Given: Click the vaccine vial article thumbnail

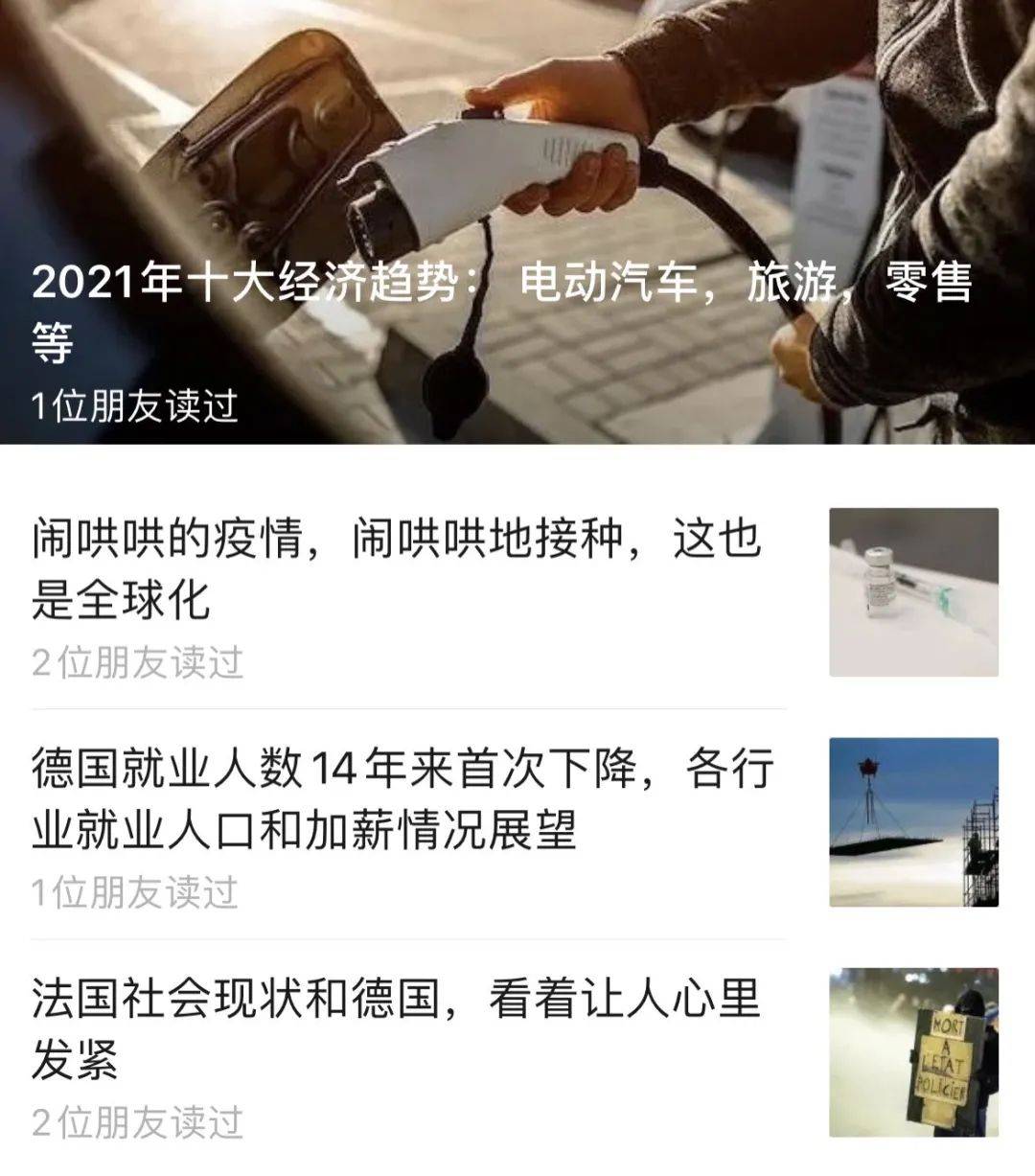Looking at the screenshot, I should (915, 589).
